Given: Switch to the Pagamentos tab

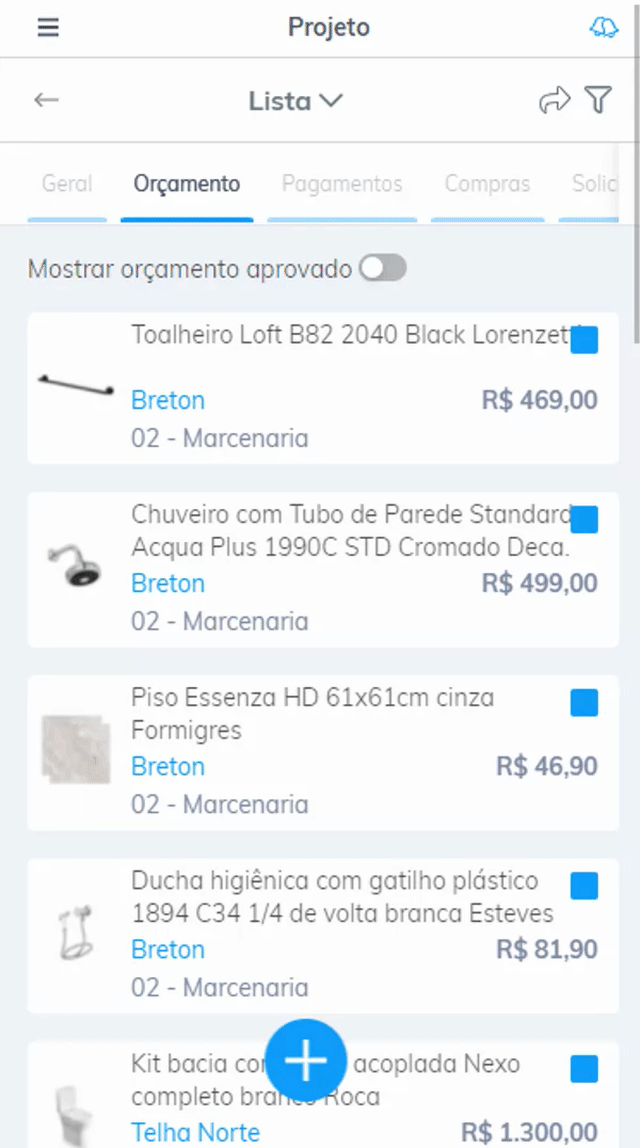Looking at the screenshot, I should 341,184.
